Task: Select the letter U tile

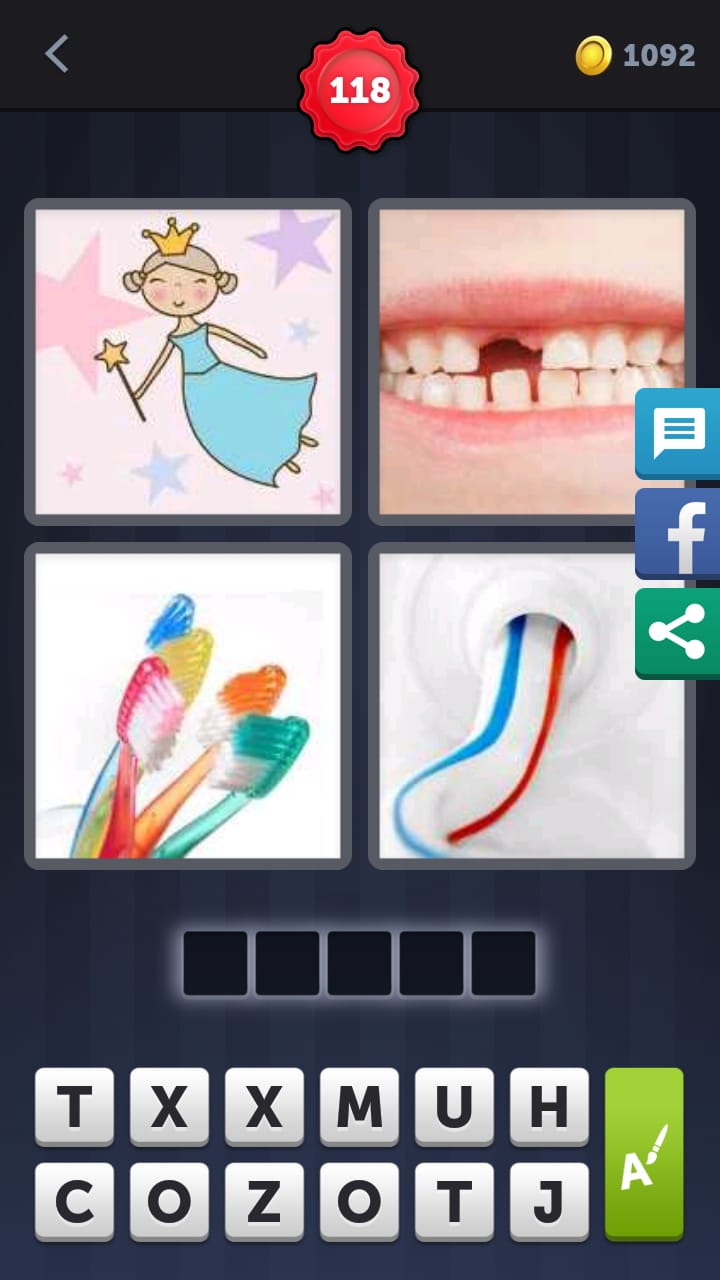Action: click(454, 1106)
